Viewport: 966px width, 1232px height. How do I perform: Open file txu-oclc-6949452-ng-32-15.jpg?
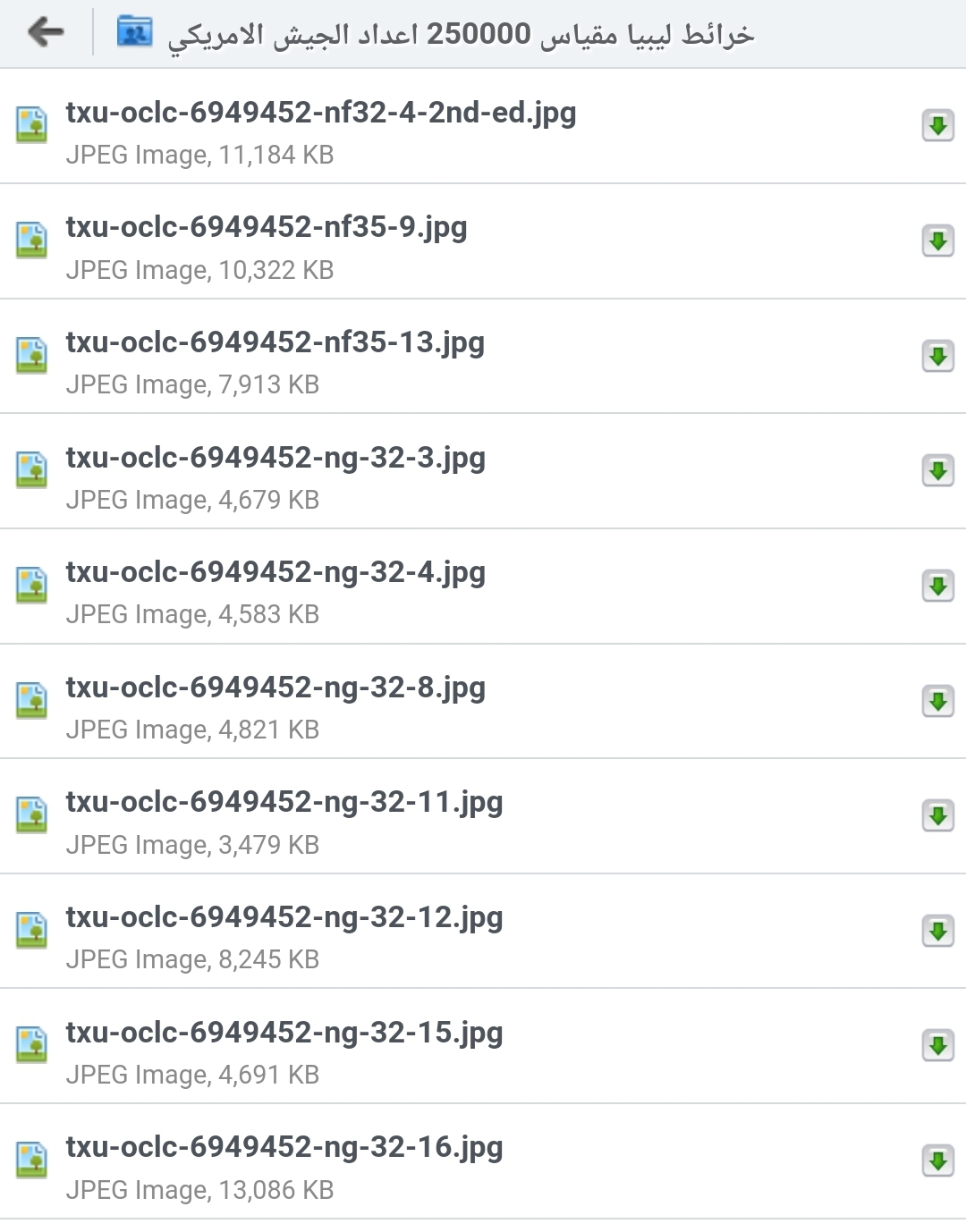pos(483,1047)
